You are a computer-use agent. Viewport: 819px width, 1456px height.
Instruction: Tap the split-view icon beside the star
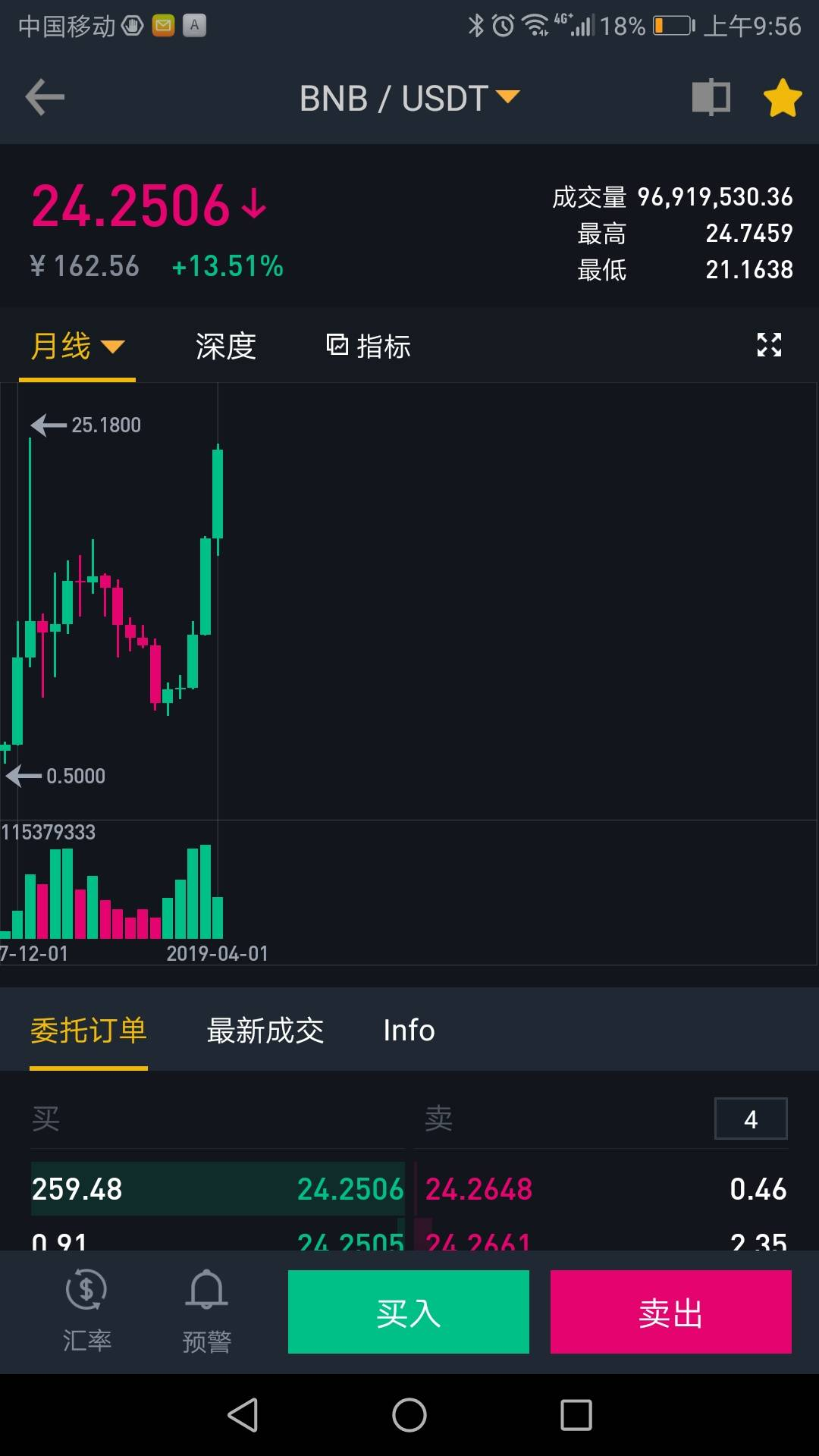711,98
